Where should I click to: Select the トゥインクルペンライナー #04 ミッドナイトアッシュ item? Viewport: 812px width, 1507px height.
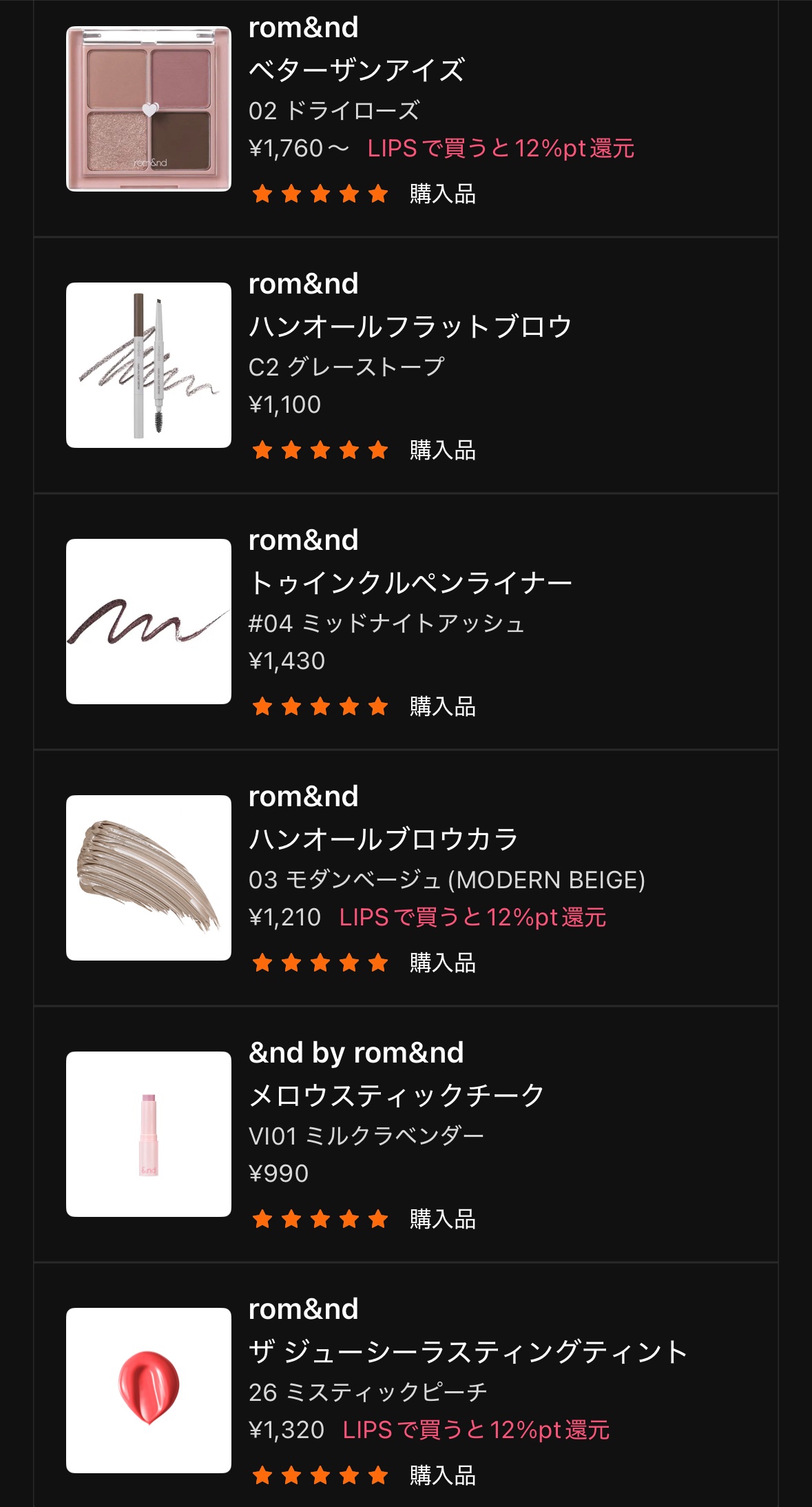tap(410, 583)
